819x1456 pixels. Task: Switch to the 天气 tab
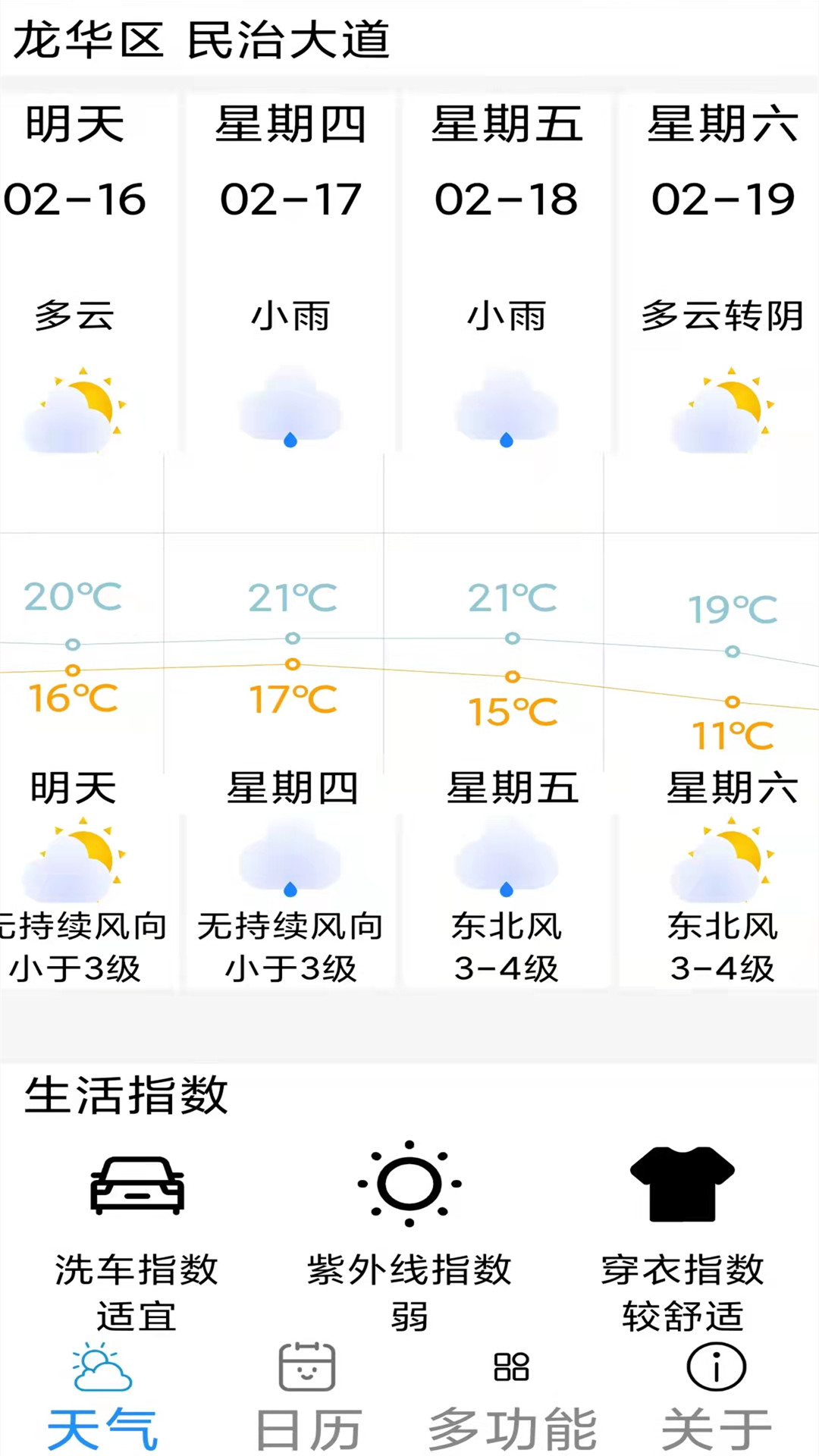coord(102,1397)
